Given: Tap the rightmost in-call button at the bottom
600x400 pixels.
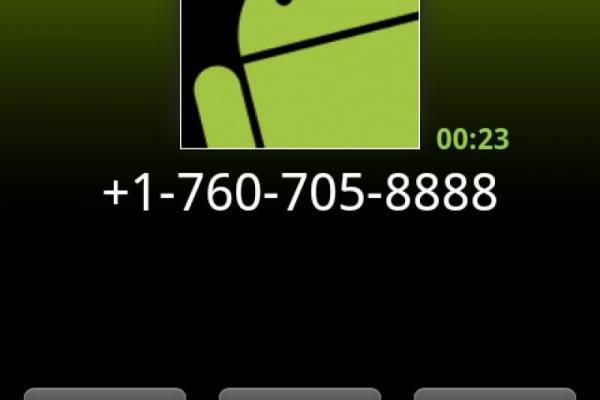Looking at the screenshot, I should 495,394.
